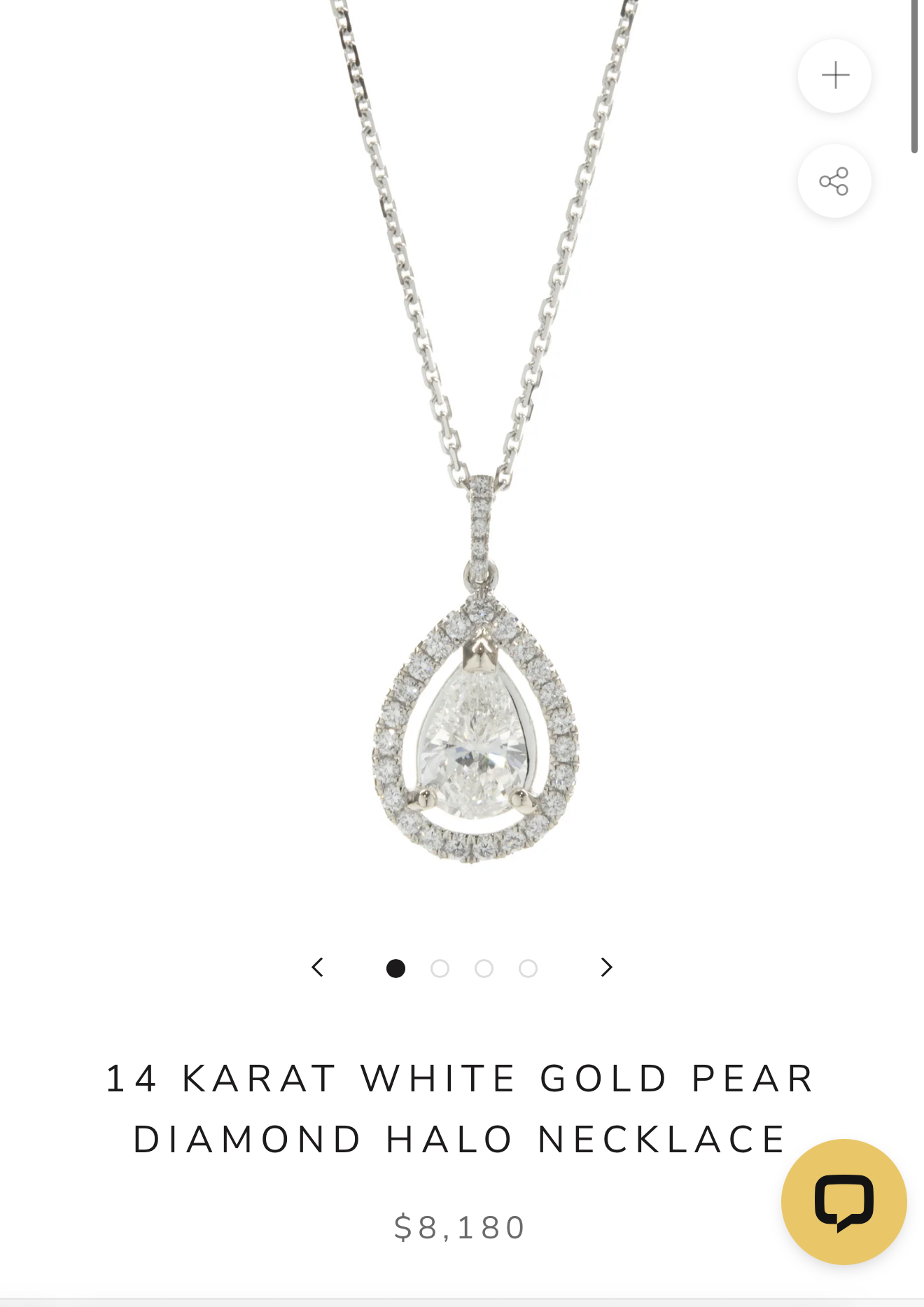Open the live chat bubble
This screenshot has width=924, height=1307.
(x=843, y=1202)
